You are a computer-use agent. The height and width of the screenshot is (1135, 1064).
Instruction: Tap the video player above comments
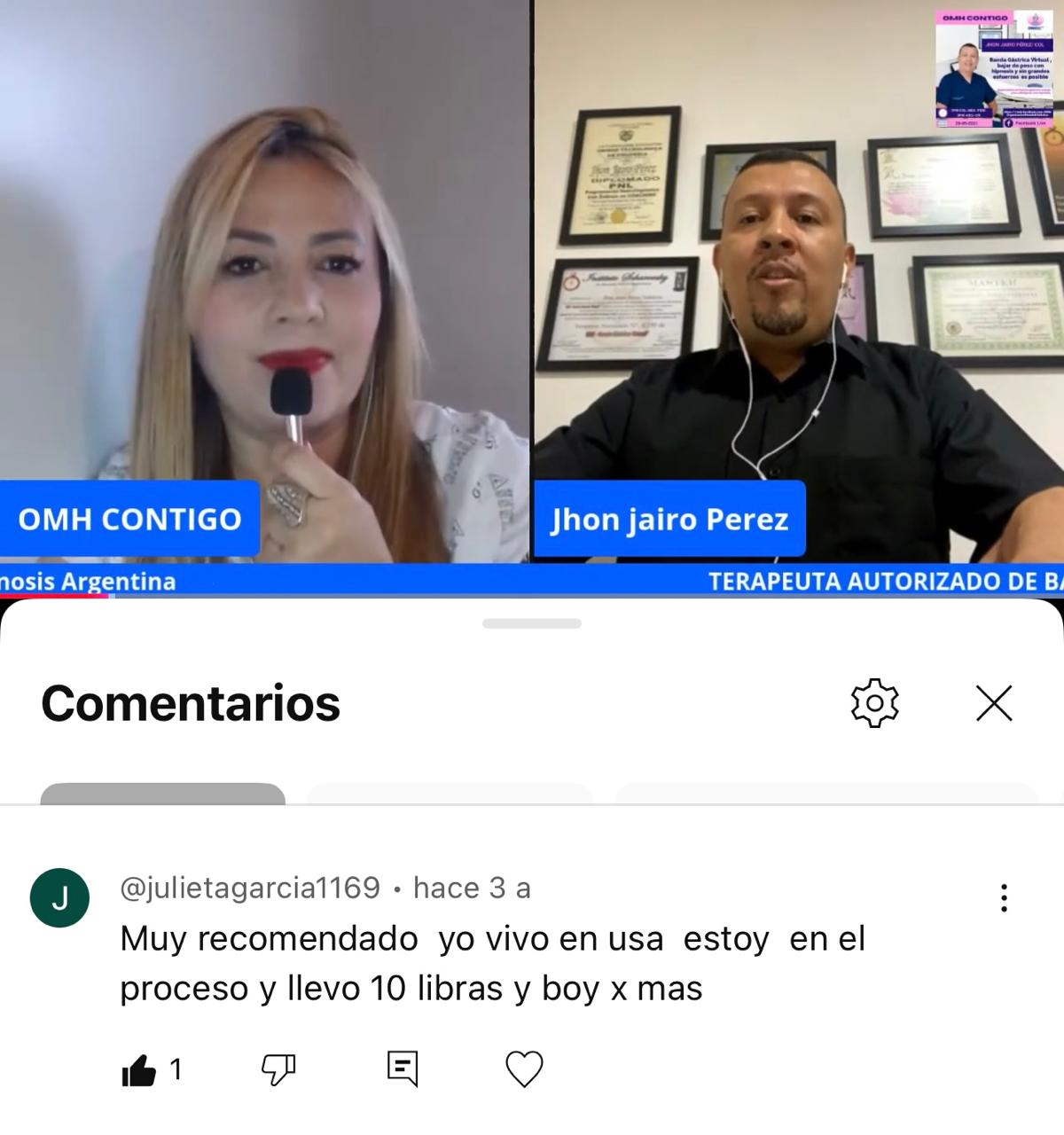coord(532,293)
